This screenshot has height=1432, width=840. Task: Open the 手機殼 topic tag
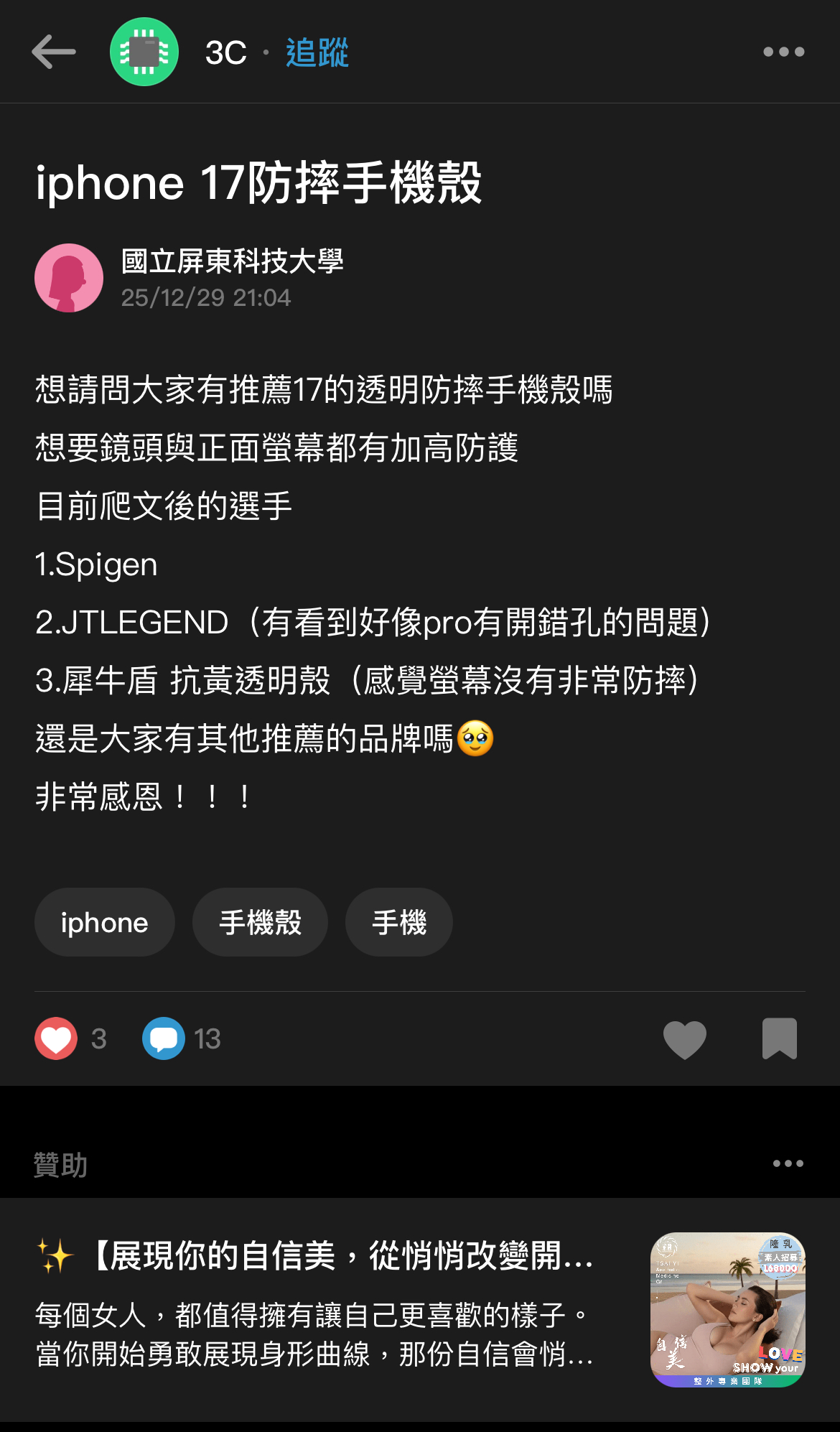[x=260, y=922]
